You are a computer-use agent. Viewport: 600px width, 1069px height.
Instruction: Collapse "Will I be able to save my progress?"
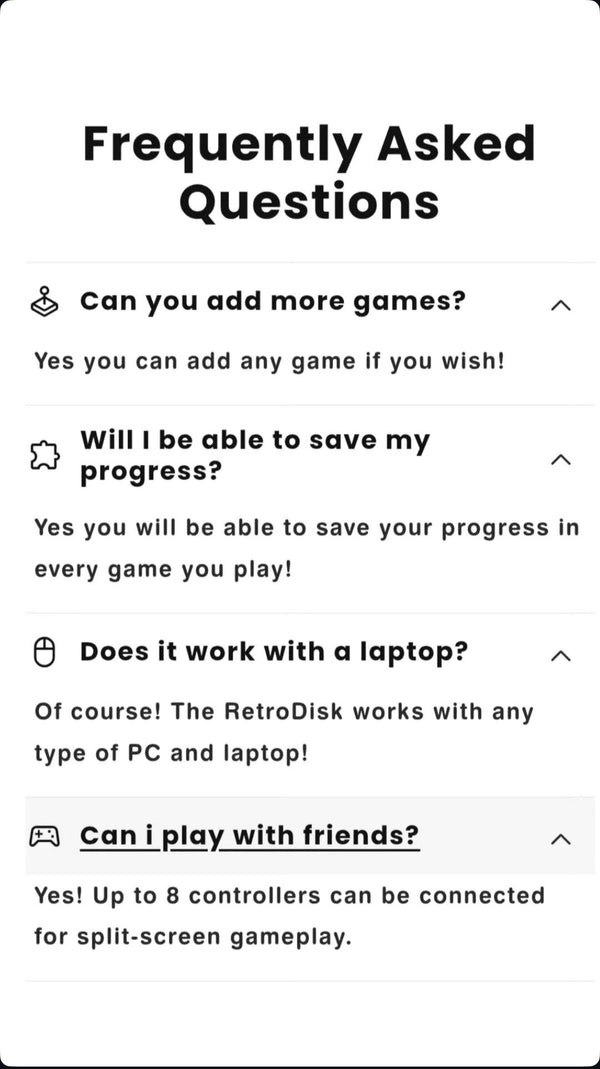point(561,459)
